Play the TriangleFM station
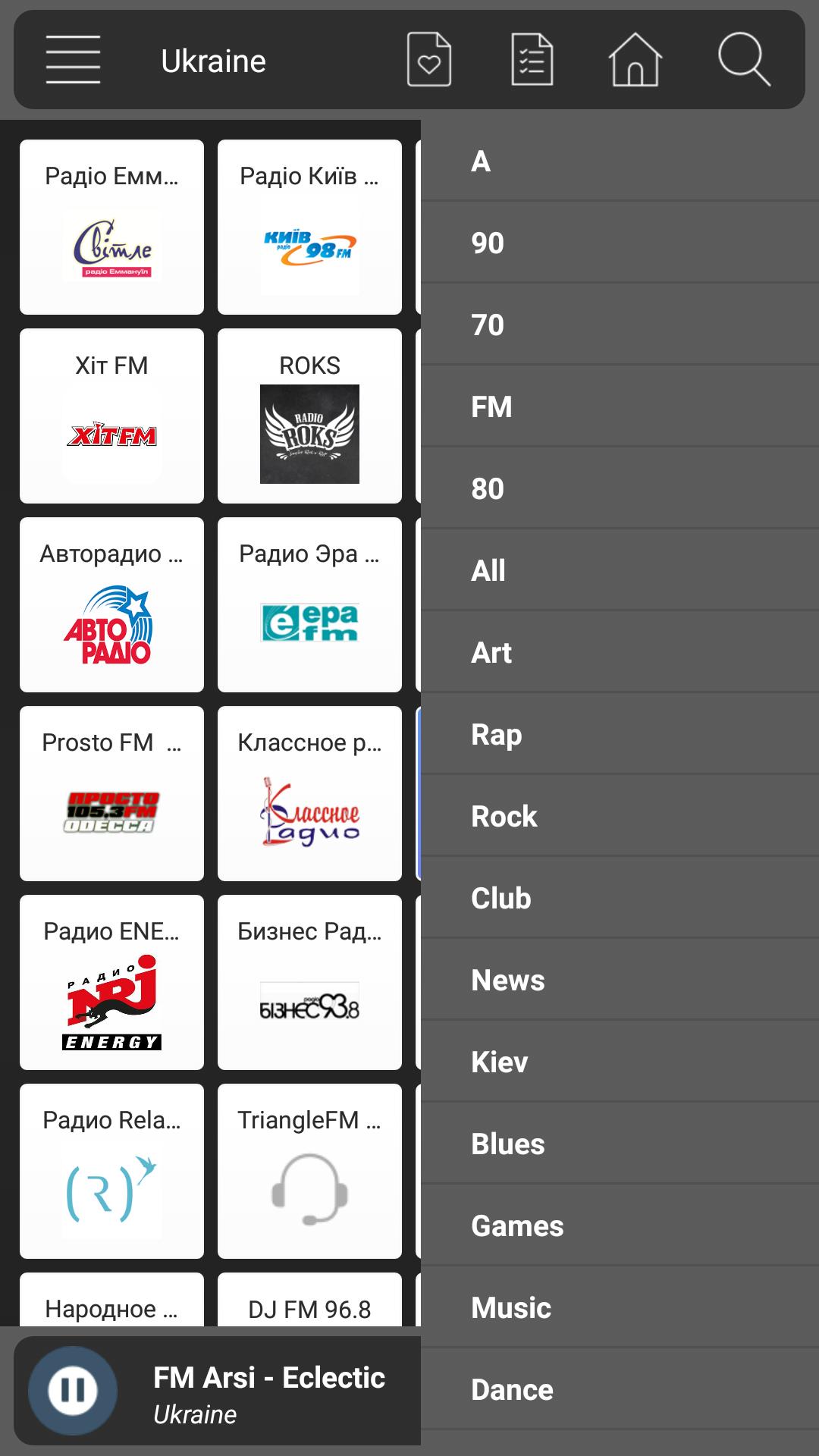The image size is (819, 1456). [x=309, y=1171]
